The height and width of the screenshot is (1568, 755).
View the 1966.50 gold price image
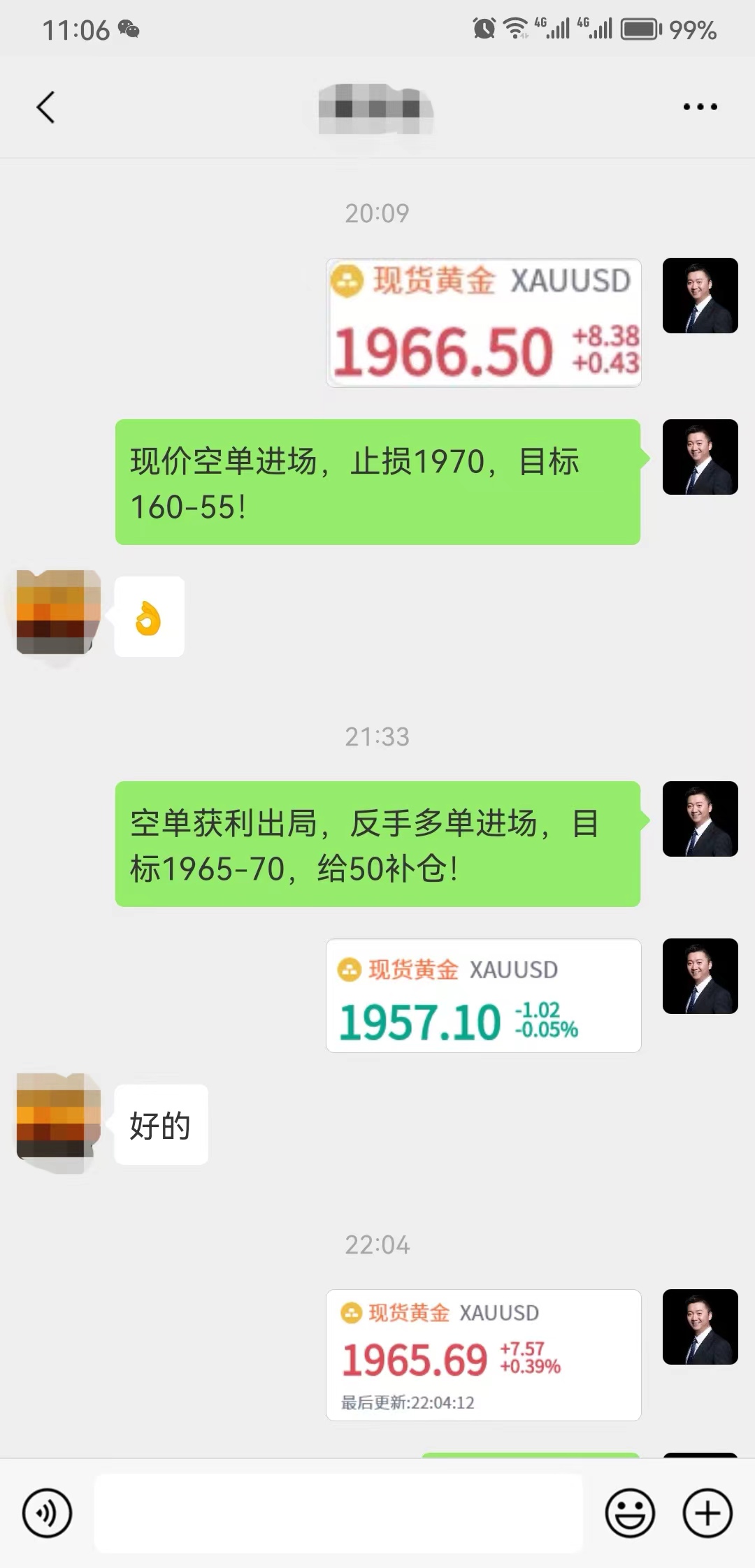(483, 323)
